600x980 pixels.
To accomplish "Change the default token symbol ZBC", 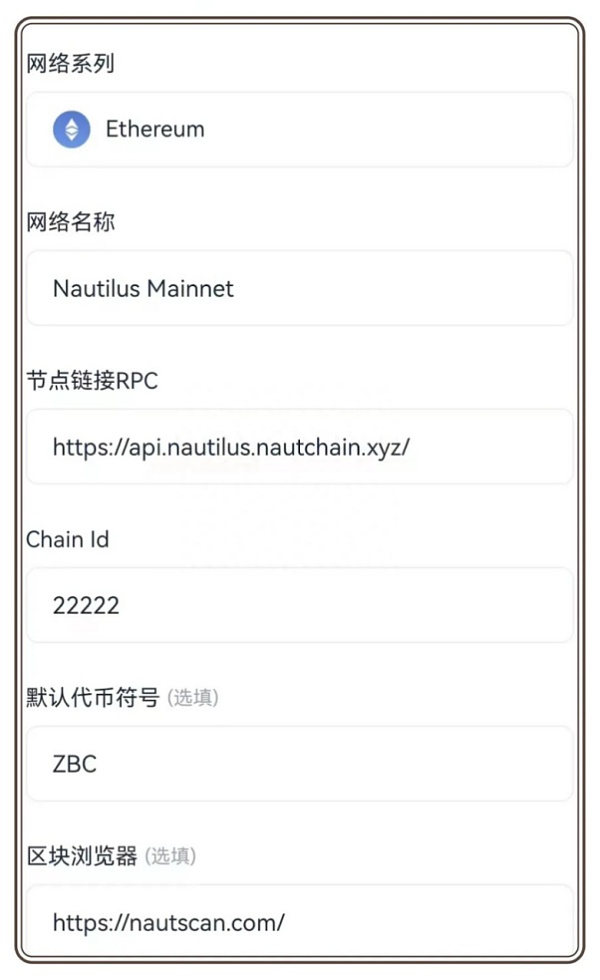I will [x=299, y=763].
